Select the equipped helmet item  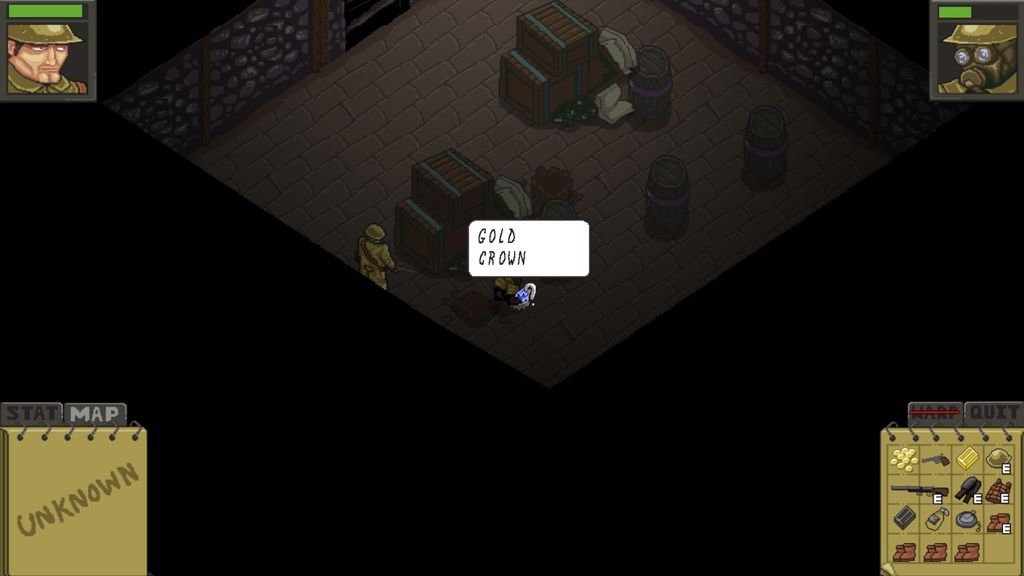point(998,459)
